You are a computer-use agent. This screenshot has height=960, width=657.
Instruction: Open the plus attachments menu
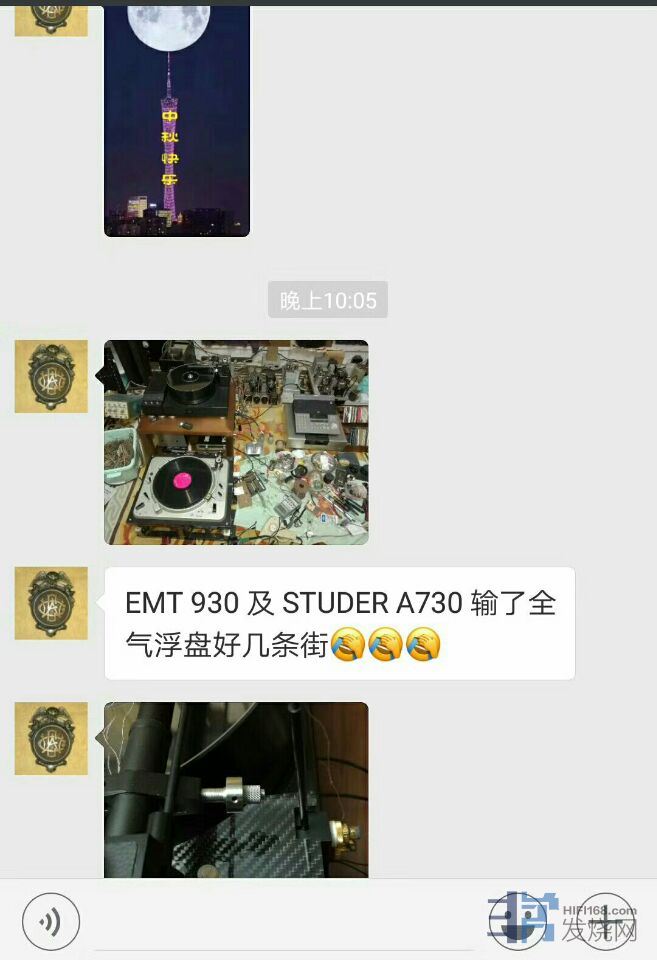click(607, 921)
